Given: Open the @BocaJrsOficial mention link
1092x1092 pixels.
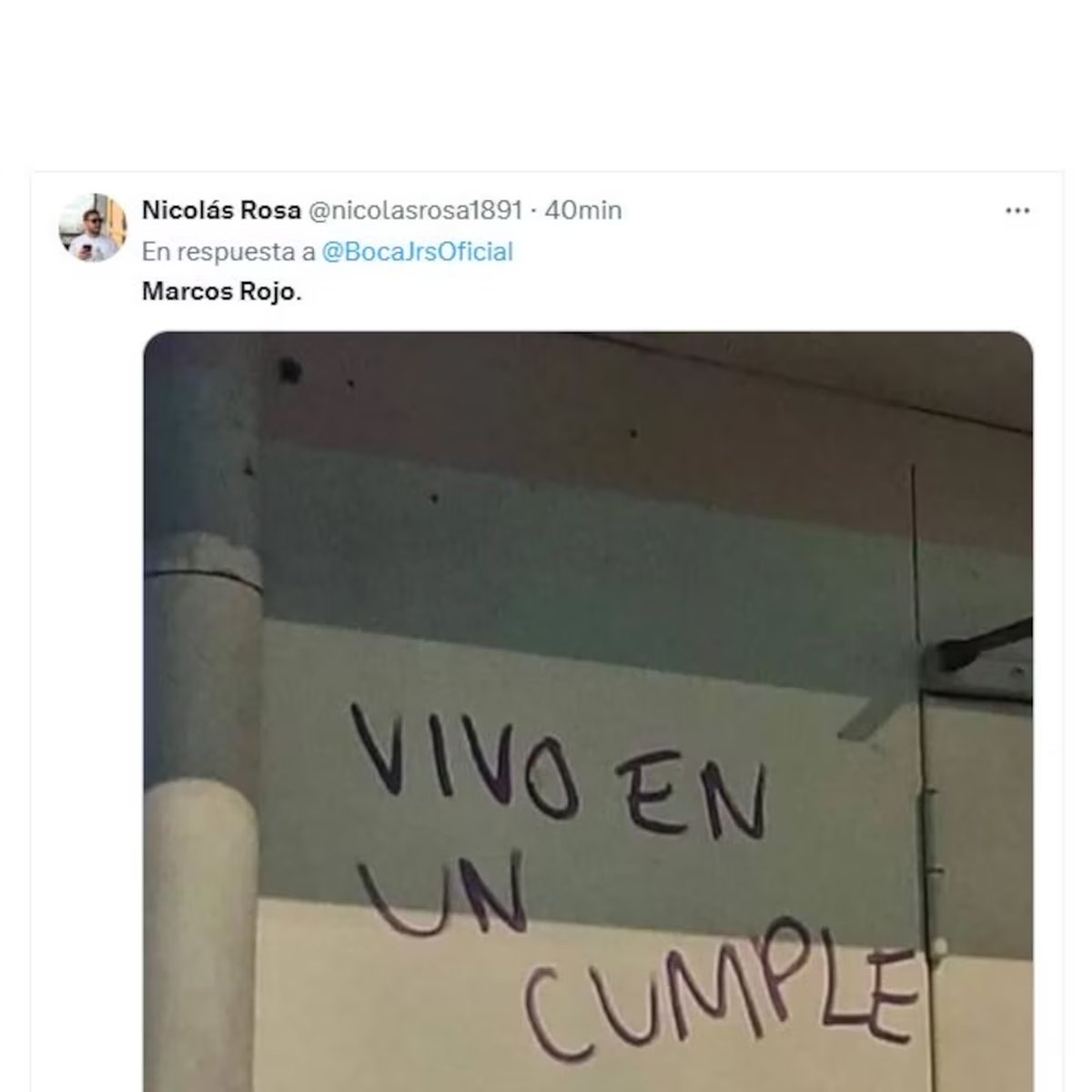Looking at the screenshot, I should coord(417,251).
